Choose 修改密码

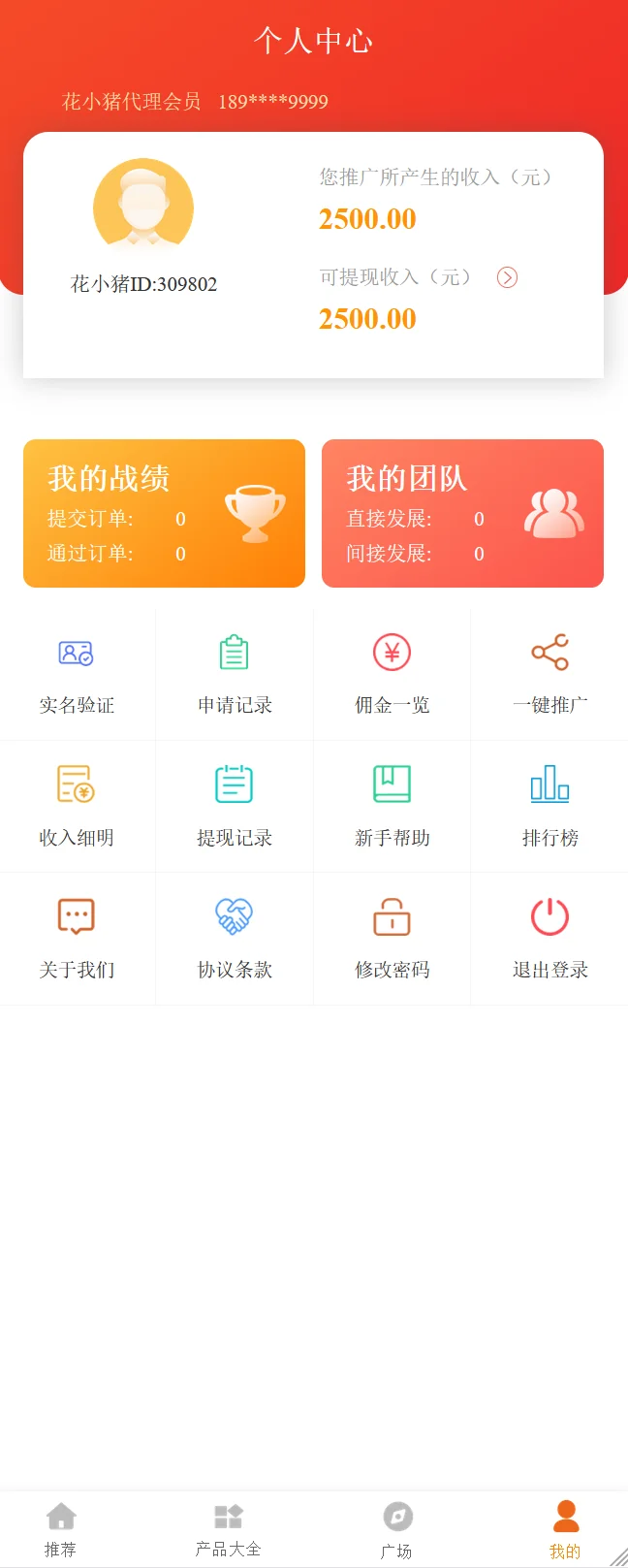(x=392, y=938)
